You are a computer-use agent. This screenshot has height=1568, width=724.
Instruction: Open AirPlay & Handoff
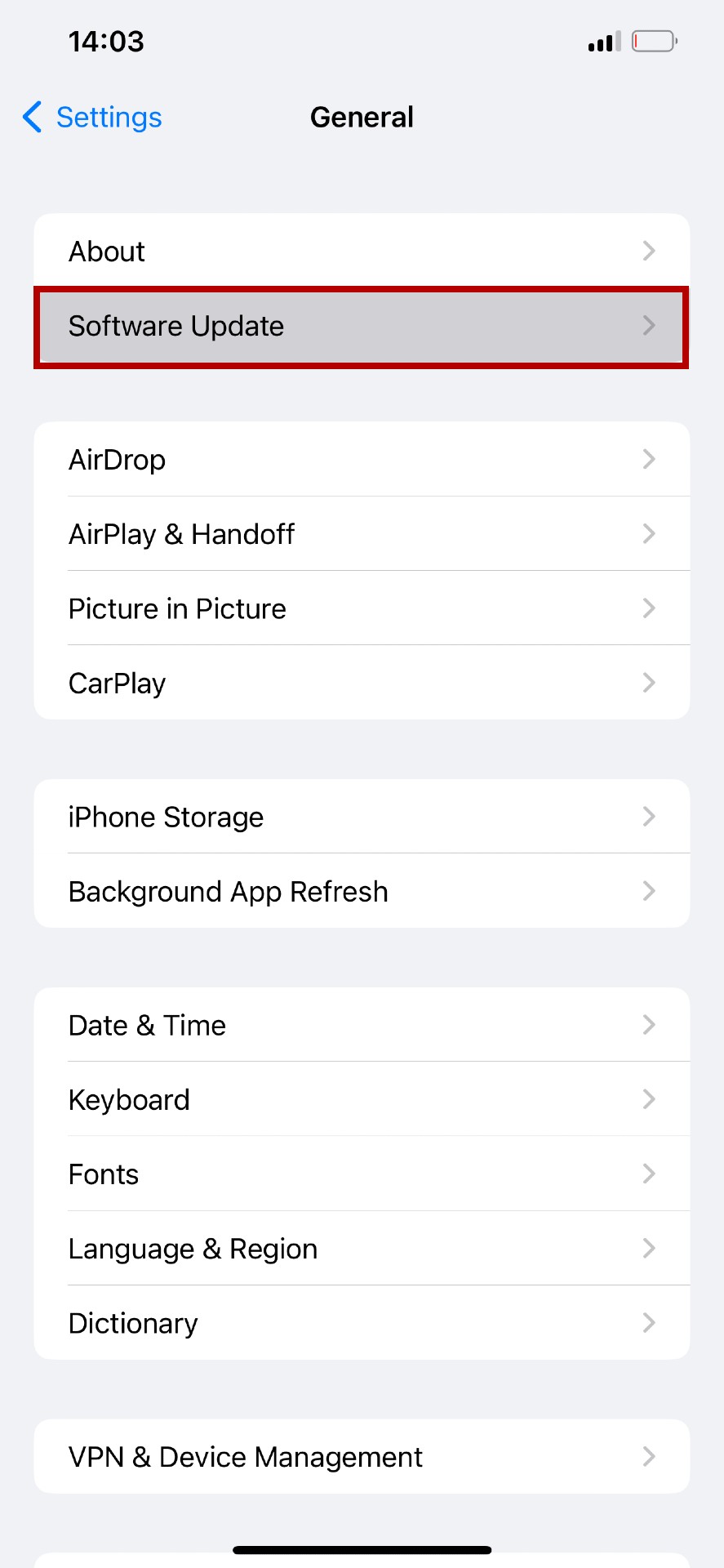pyautogui.click(x=362, y=534)
